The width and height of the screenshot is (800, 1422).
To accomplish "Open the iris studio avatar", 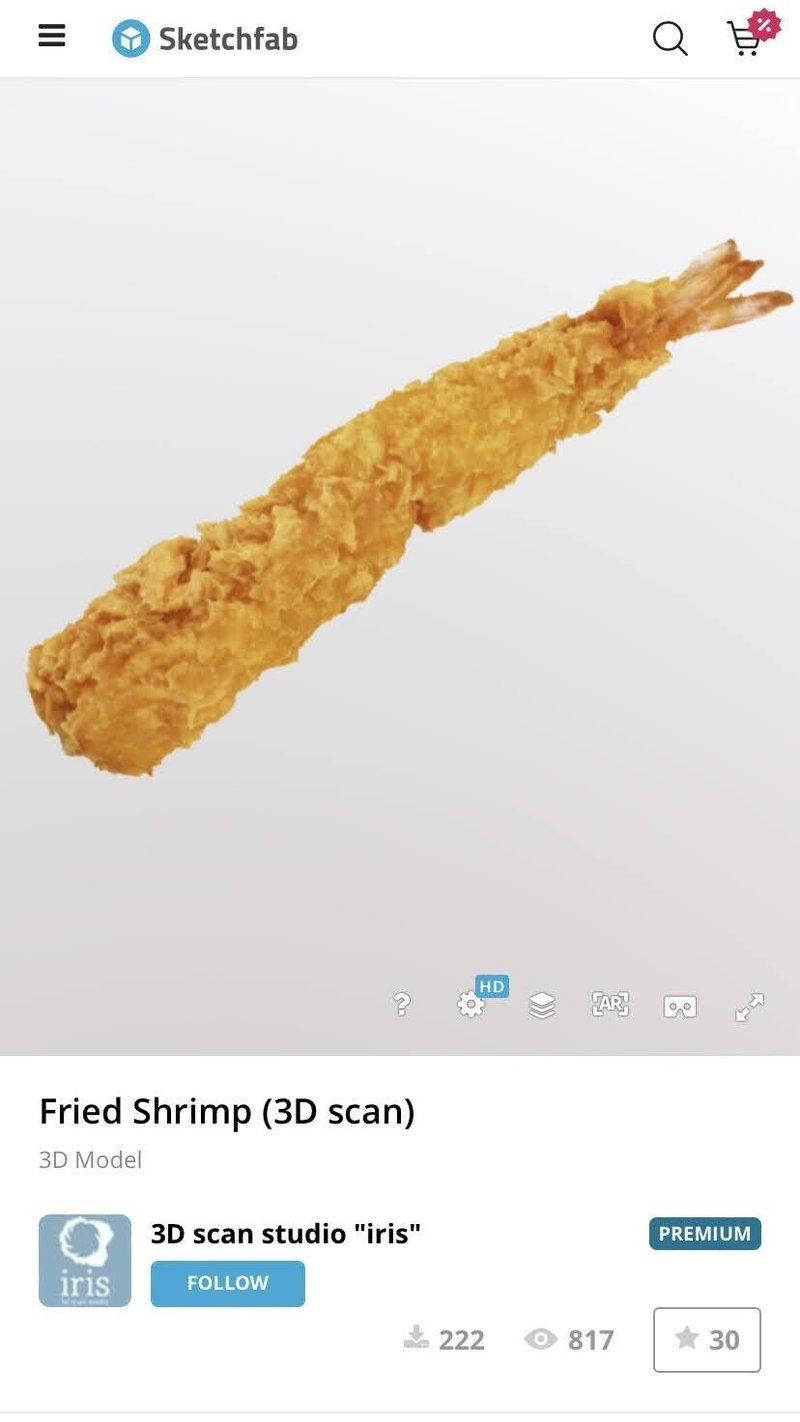I will coord(85,1260).
